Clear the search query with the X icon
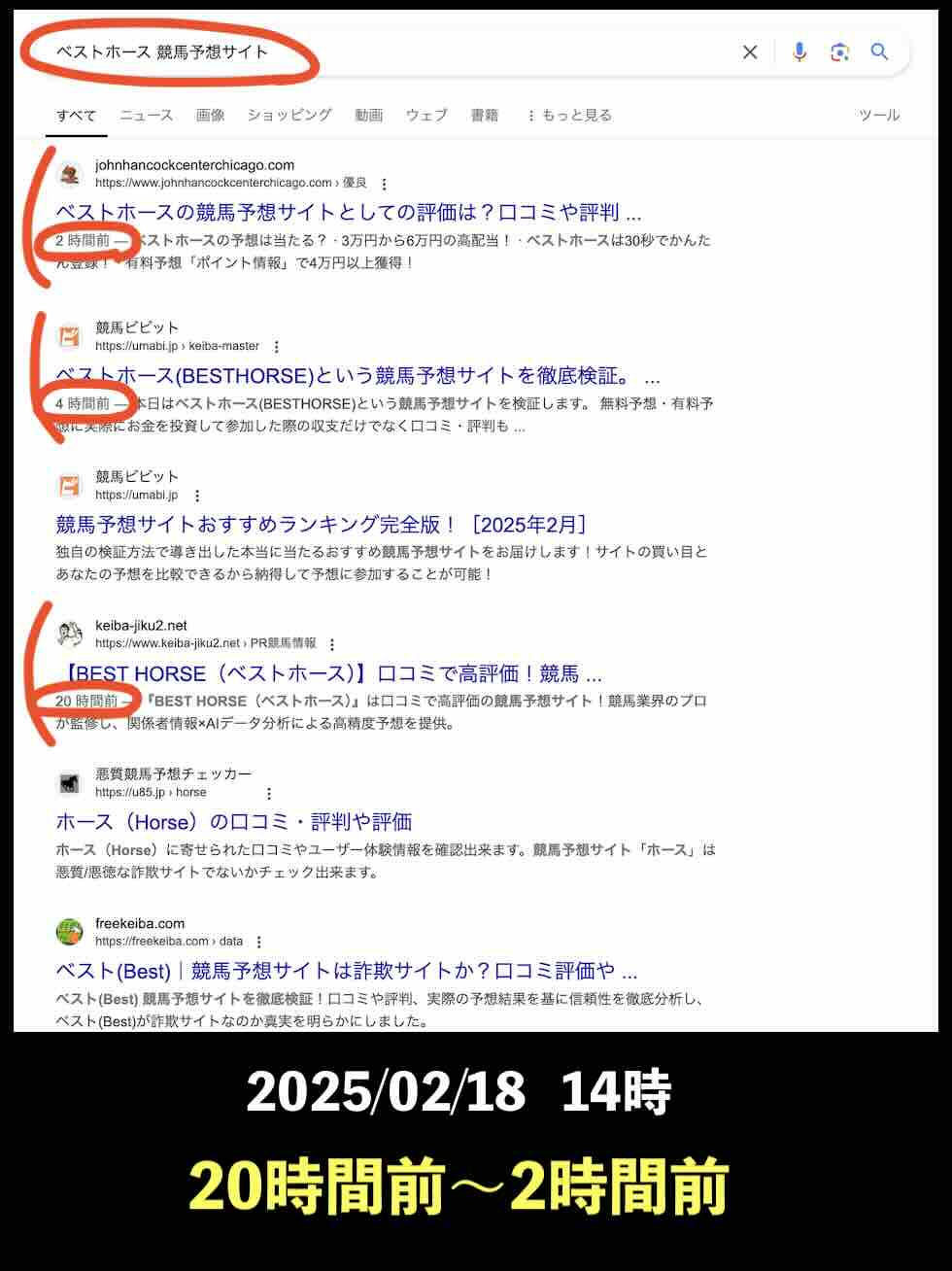Image resolution: width=952 pixels, height=1271 pixels. pos(750,52)
